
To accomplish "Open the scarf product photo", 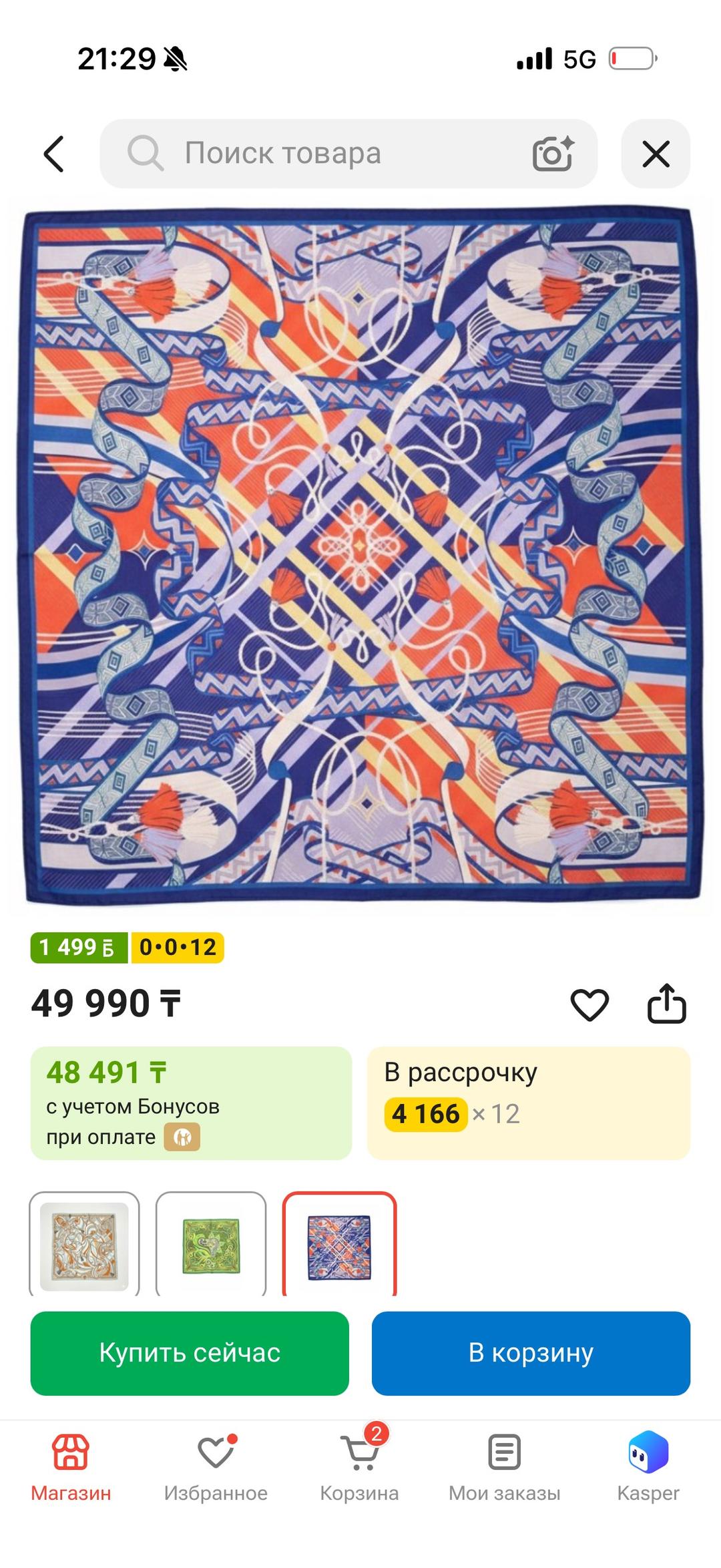I will (x=361, y=556).
